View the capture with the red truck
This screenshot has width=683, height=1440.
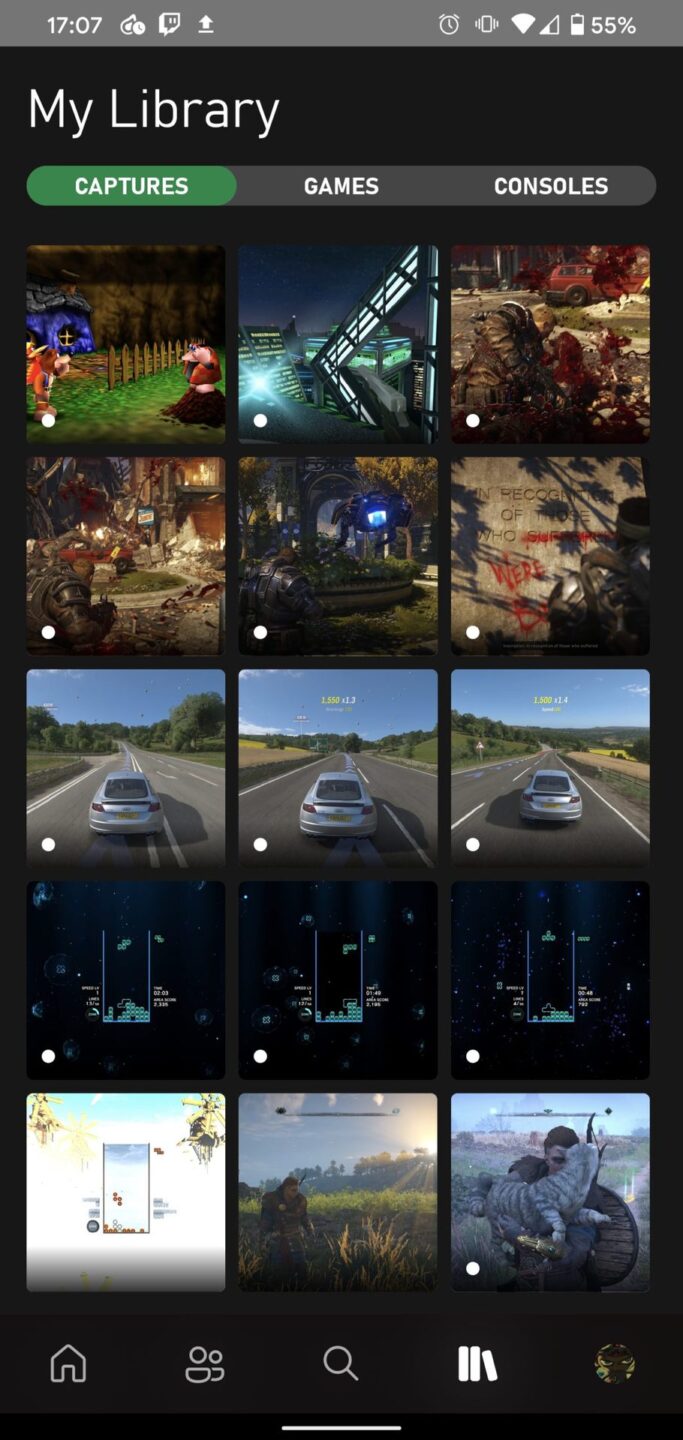[x=550, y=344]
